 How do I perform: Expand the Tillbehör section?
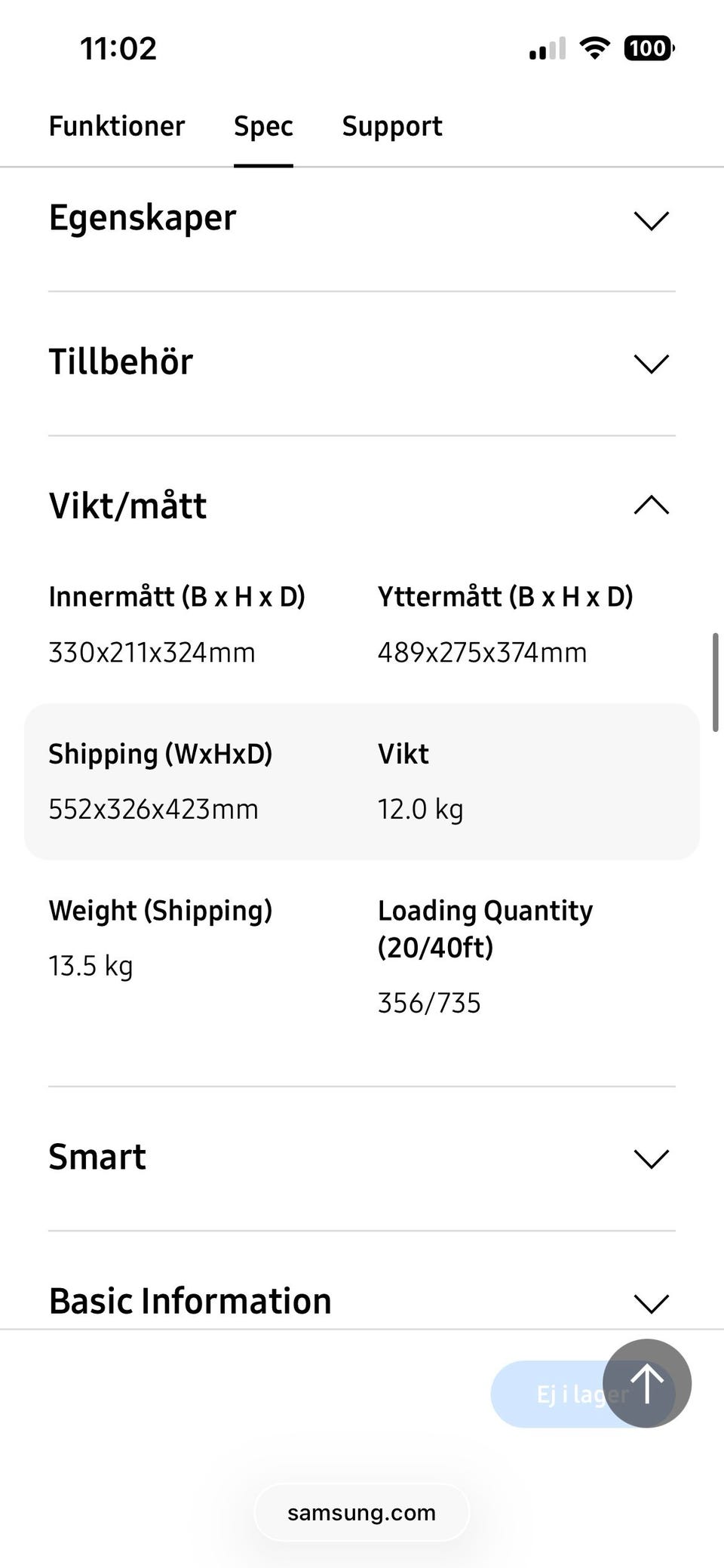coord(362,363)
